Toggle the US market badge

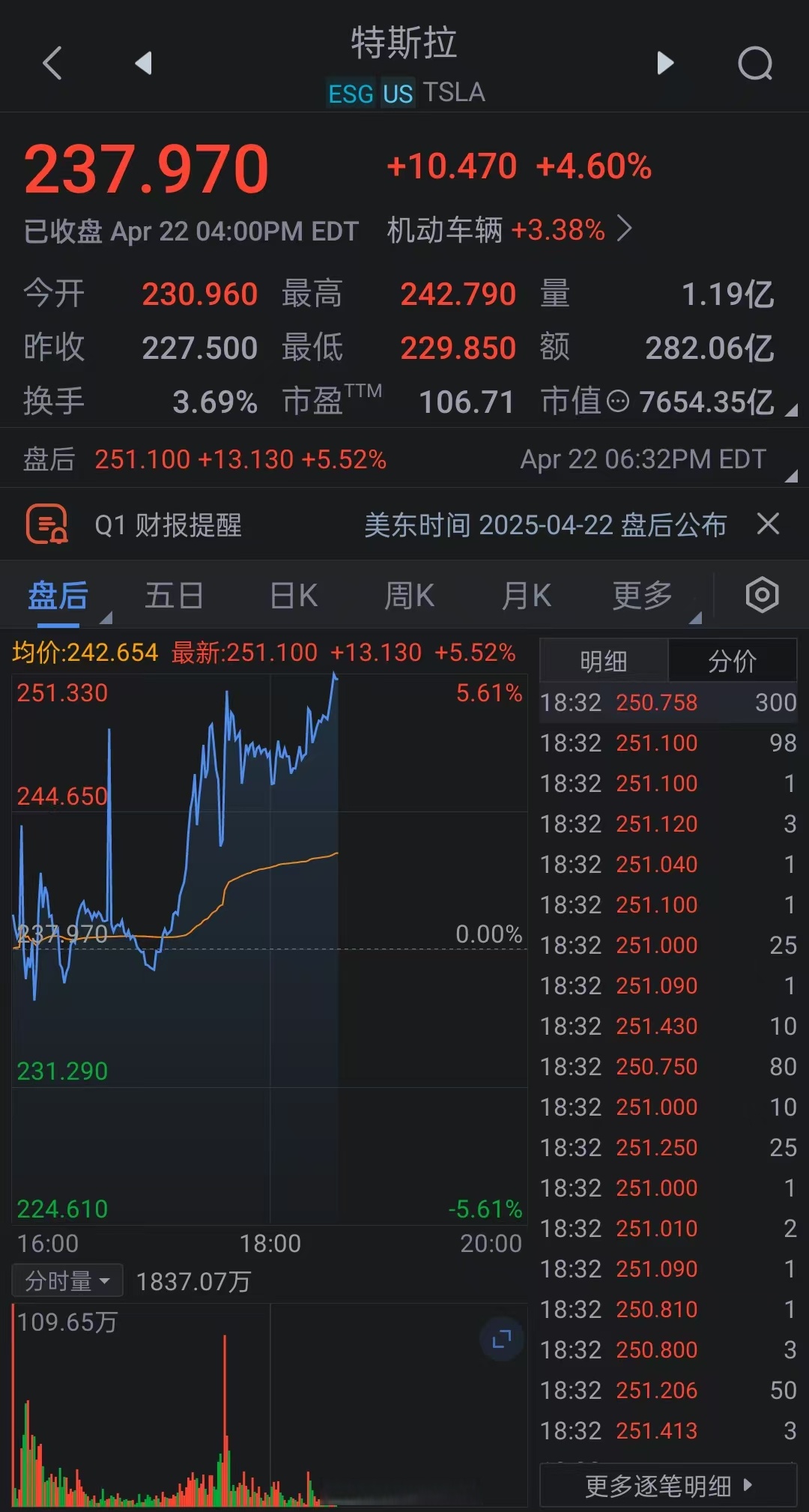(398, 94)
